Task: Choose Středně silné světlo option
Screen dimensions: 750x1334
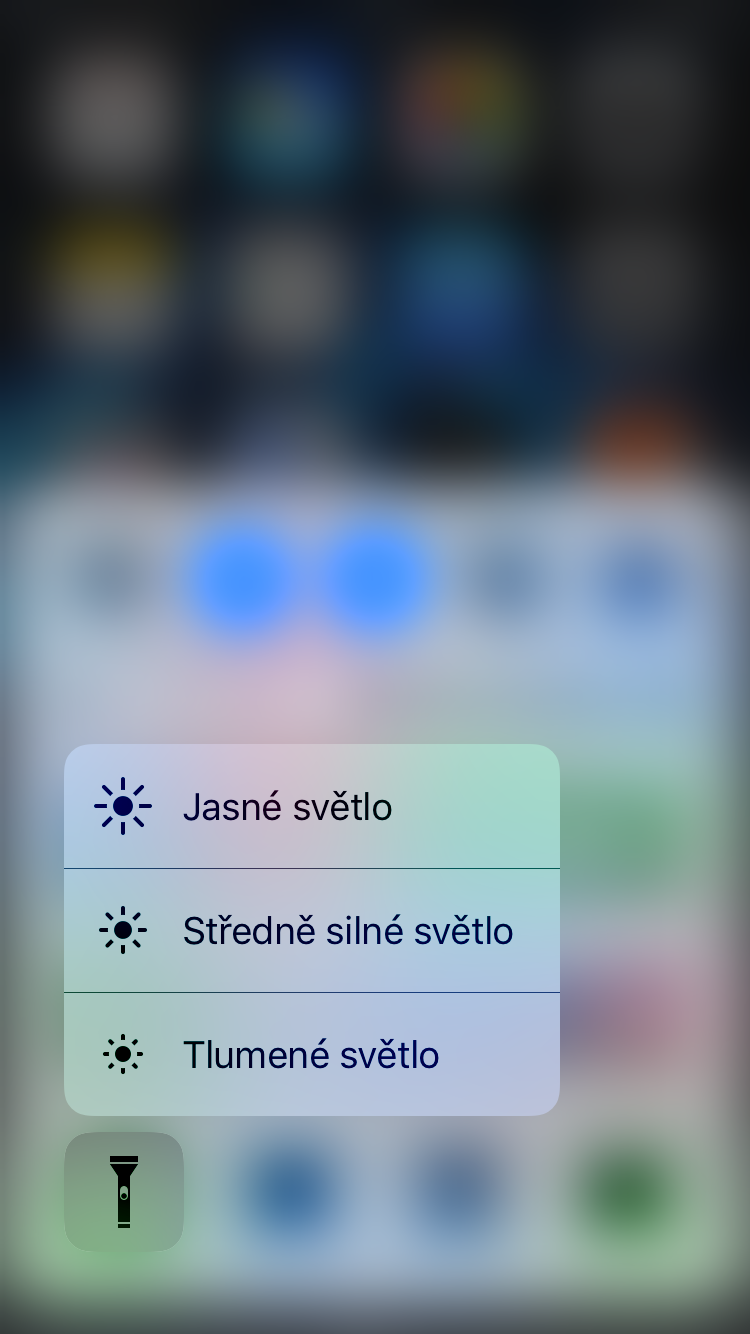Action: tap(311, 931)
